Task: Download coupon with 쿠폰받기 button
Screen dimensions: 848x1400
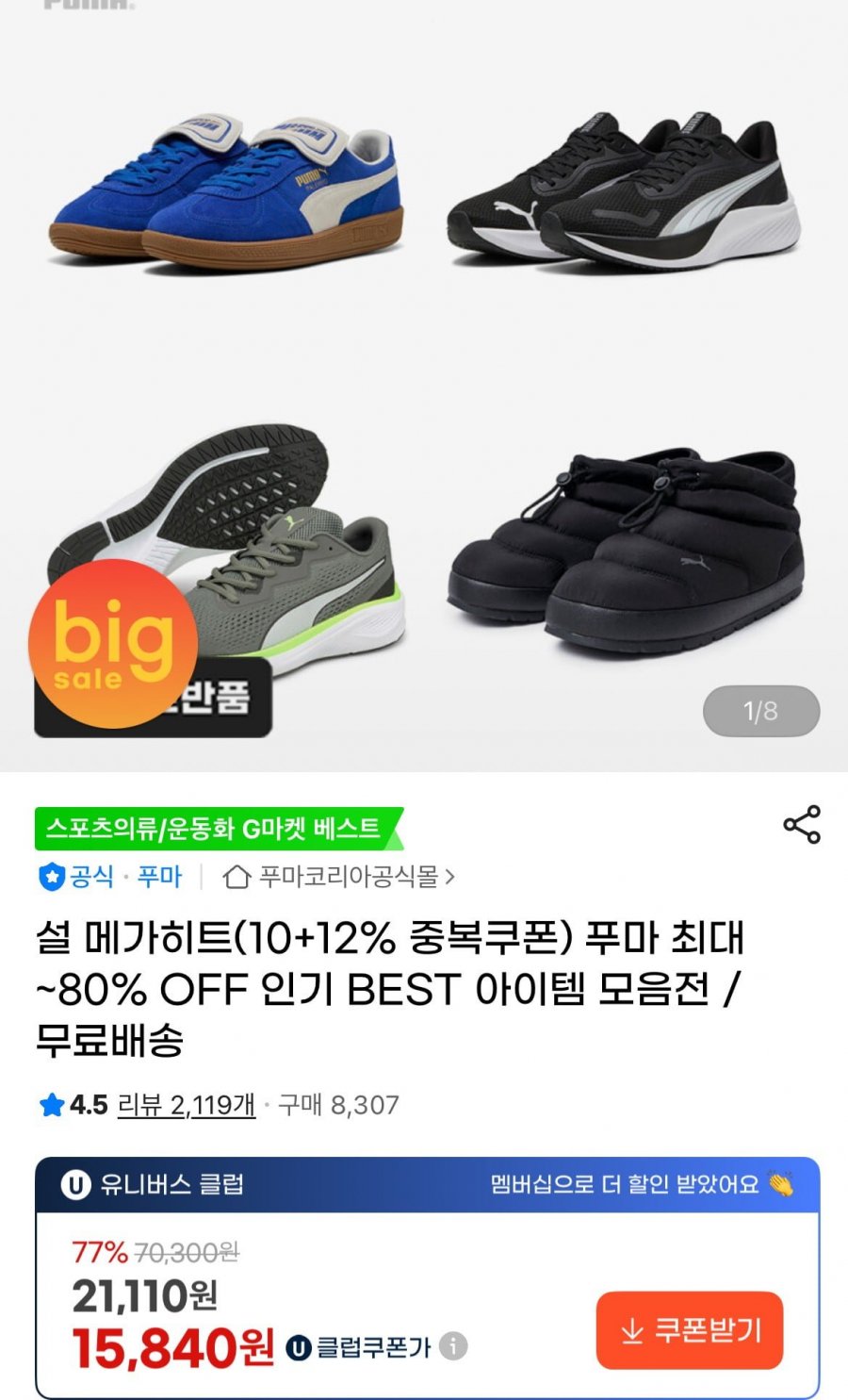Action: pyautogui.click(x=690, y=1330)
